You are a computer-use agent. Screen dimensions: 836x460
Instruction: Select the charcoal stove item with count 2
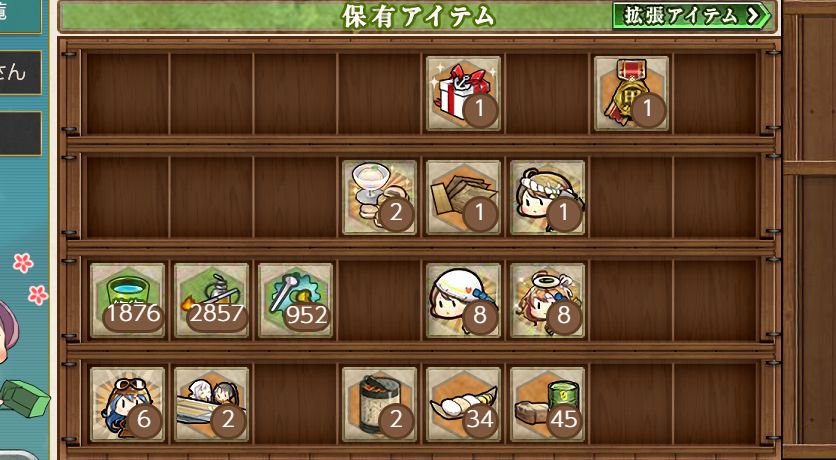379,404
